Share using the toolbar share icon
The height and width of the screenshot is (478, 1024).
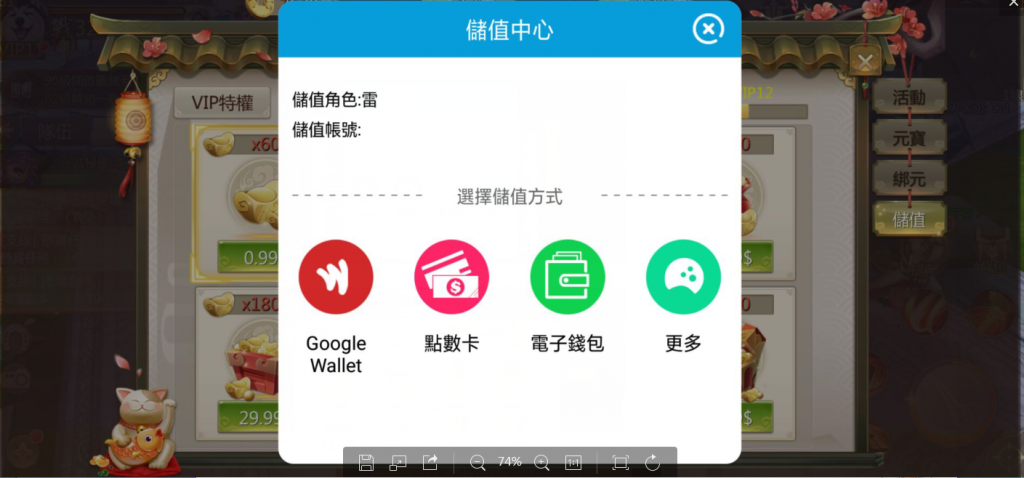click(x=430, y=462)
